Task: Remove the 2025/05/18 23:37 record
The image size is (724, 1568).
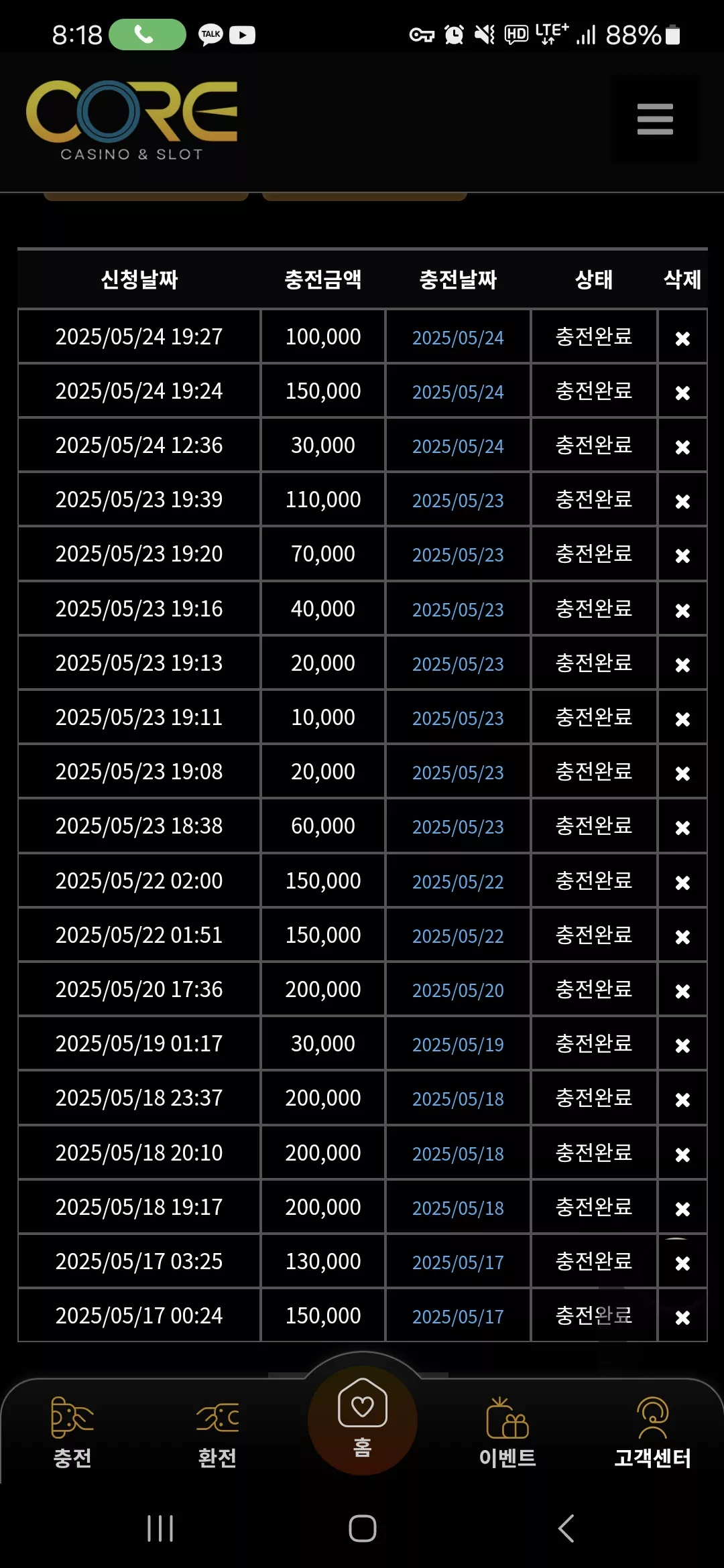Action: tap(682, 1100)
